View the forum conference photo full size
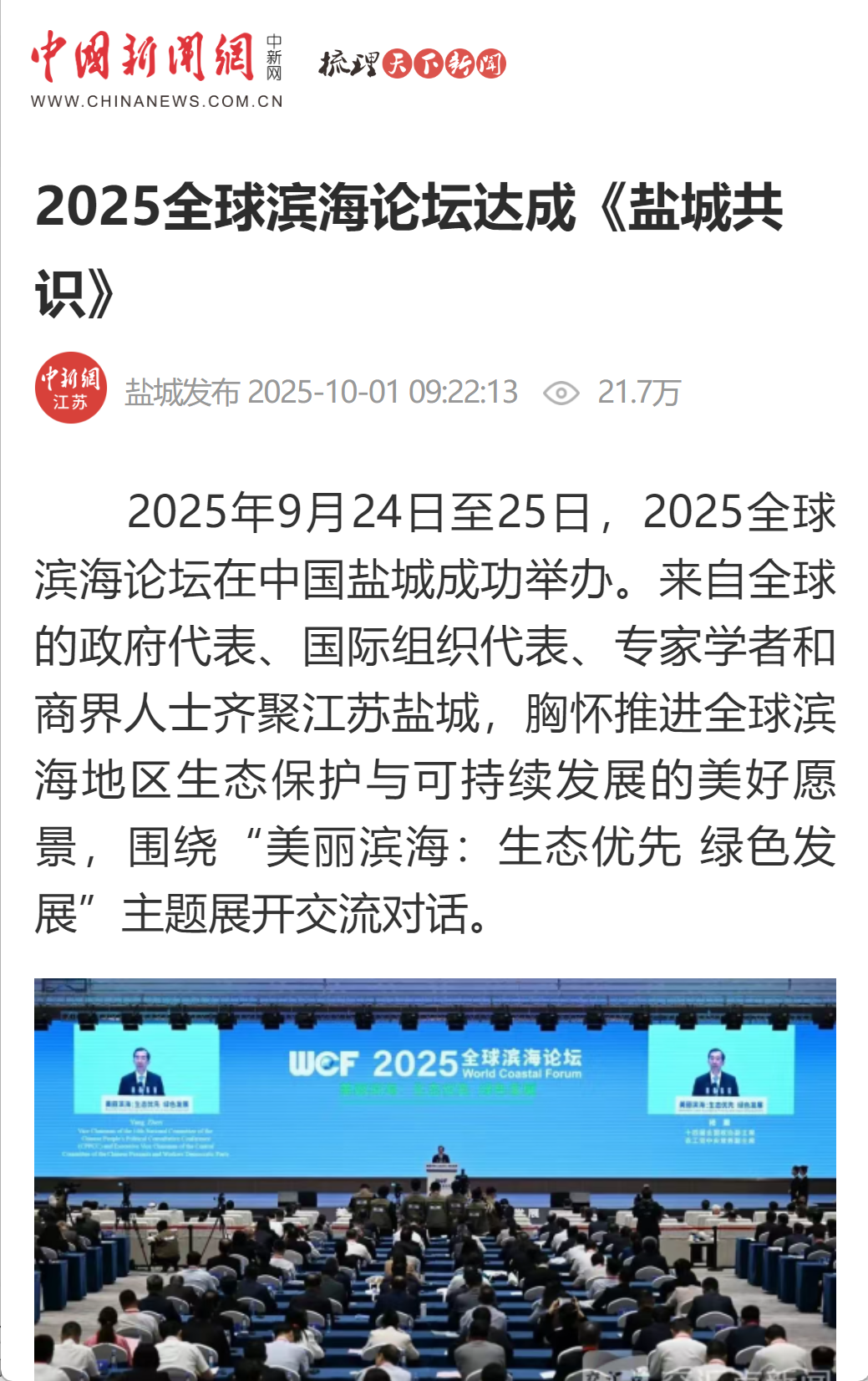 pos(434,1178)
